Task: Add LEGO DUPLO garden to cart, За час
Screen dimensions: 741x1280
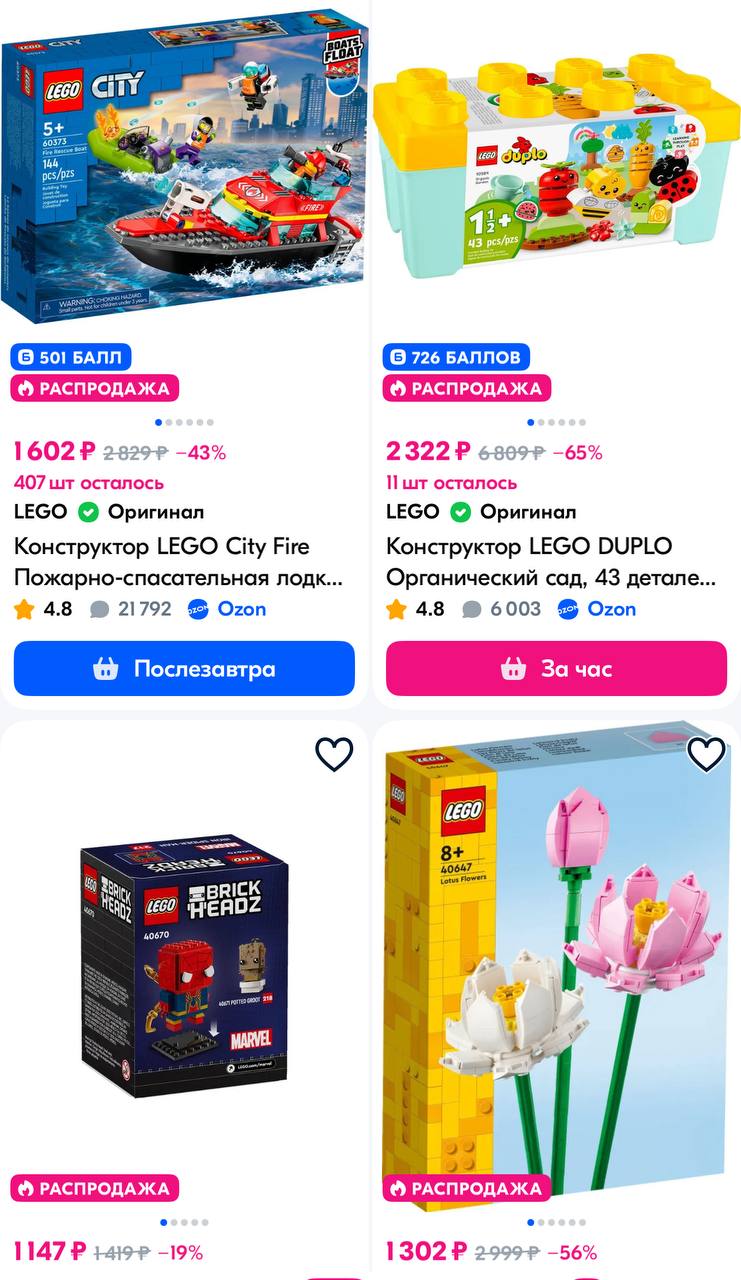Action: coord(556,668)
